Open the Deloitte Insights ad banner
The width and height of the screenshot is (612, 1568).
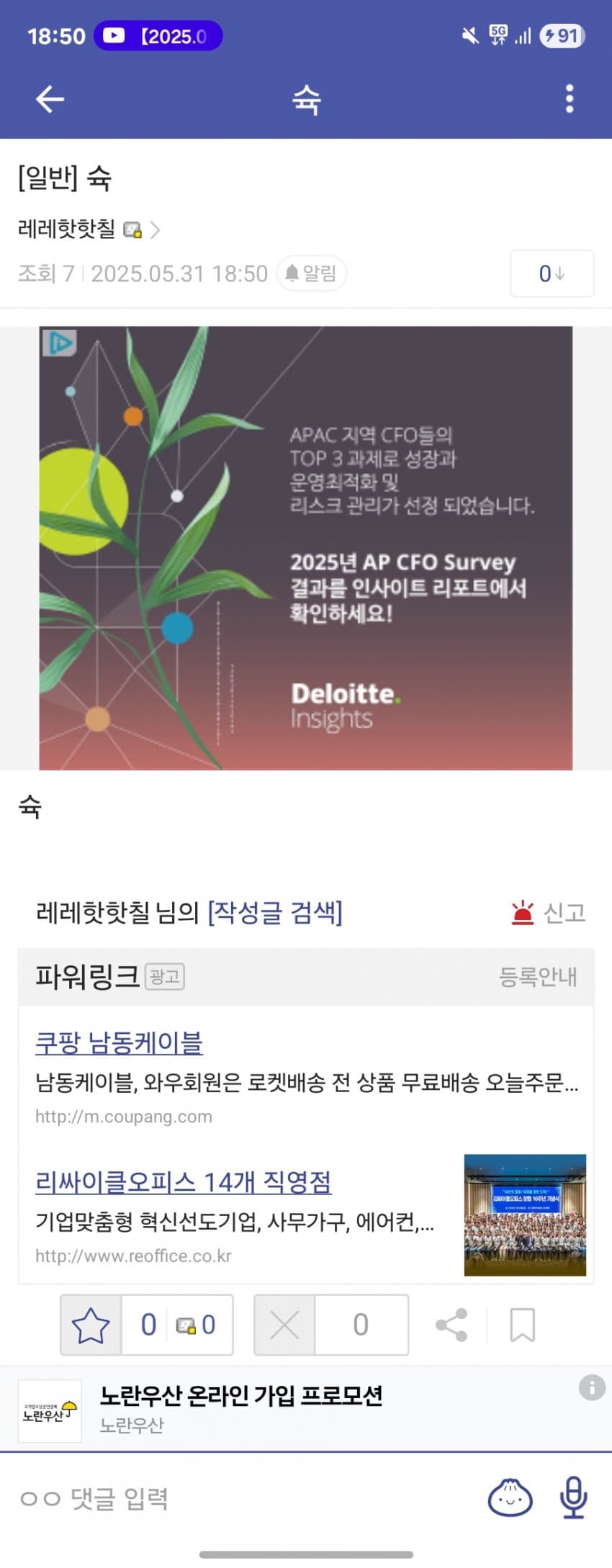[x=306, y=548]
